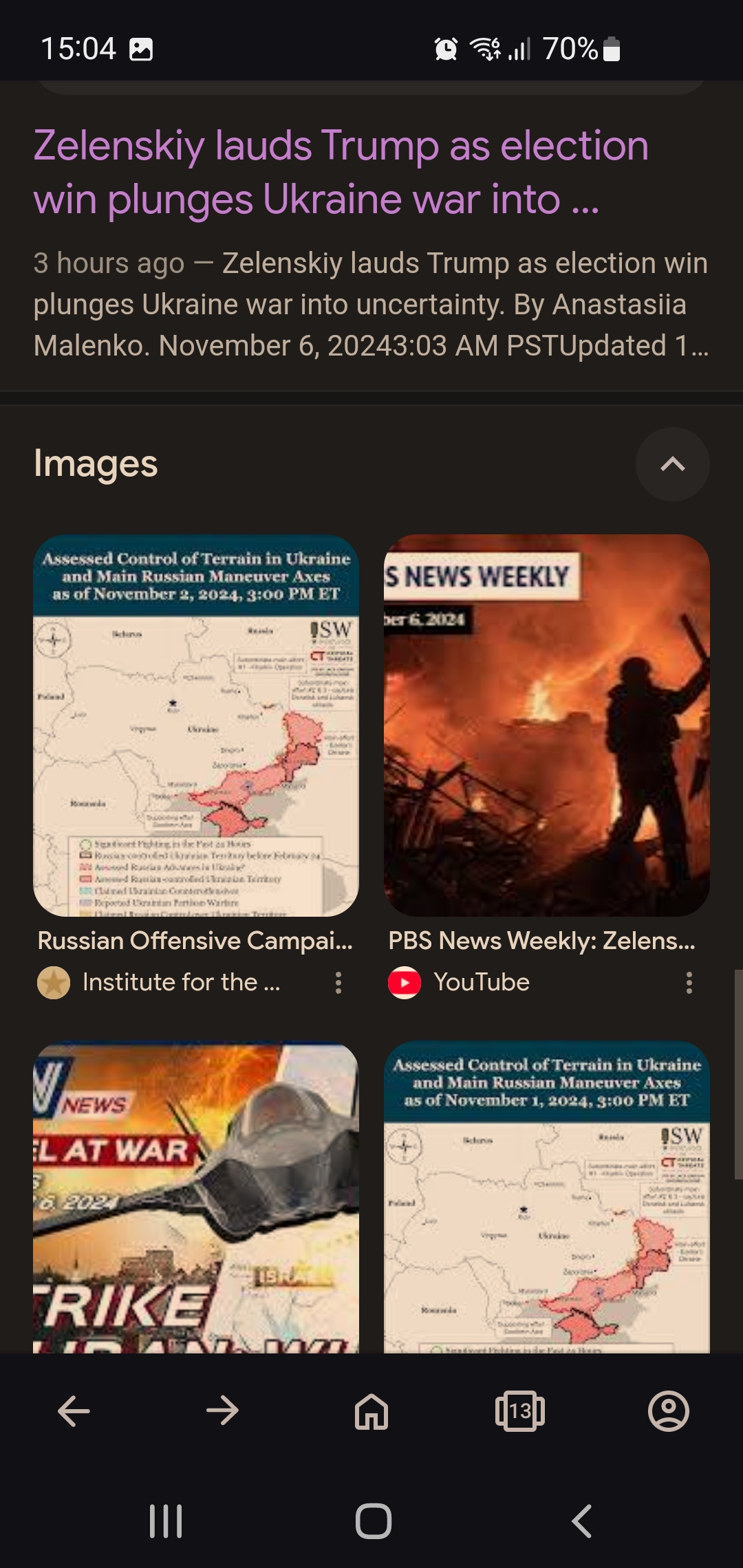This screenshot has height=1568, width=743.
Task: Open the November 1, 2024 terrain map image
Action: click(547, 1198)
